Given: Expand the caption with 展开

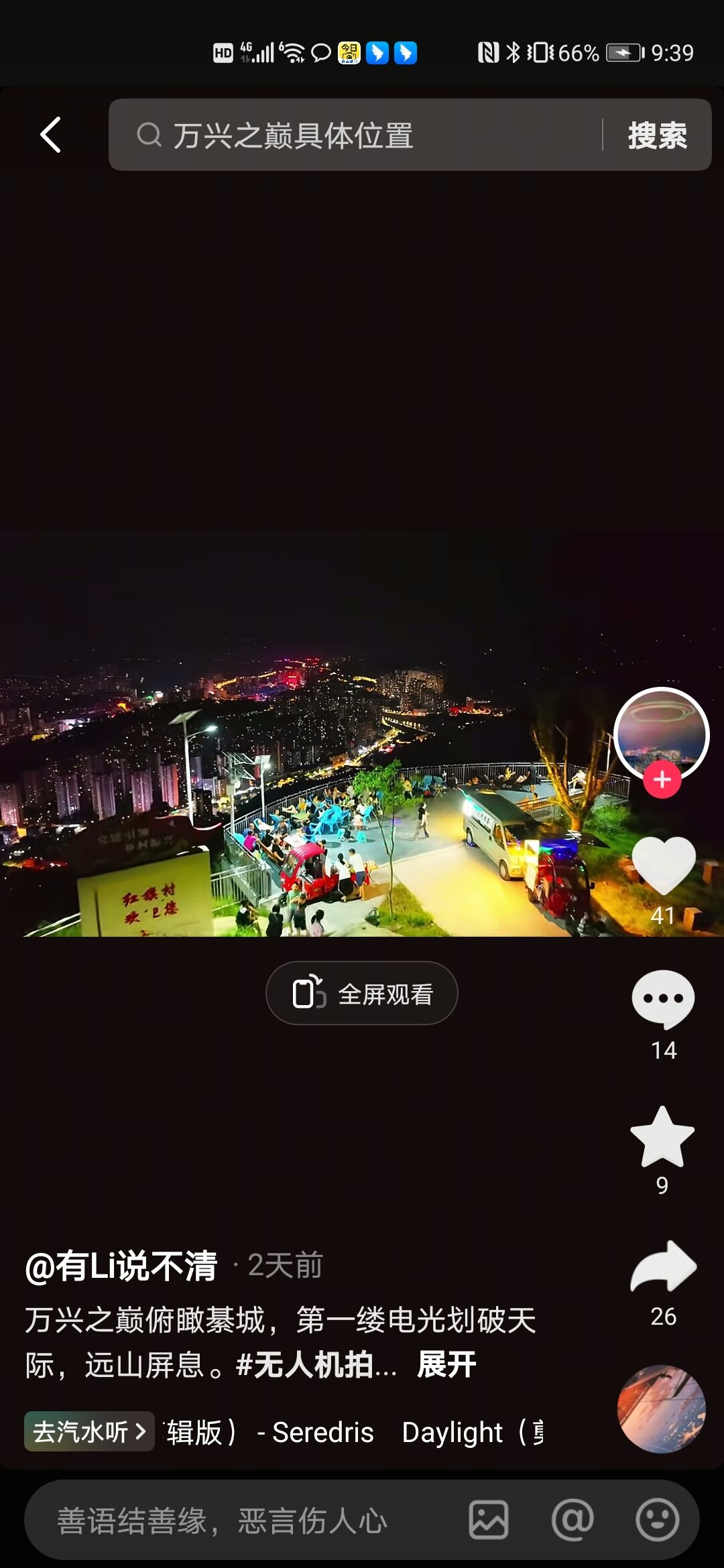Looking at the screenshot, I should (446, 1364).
